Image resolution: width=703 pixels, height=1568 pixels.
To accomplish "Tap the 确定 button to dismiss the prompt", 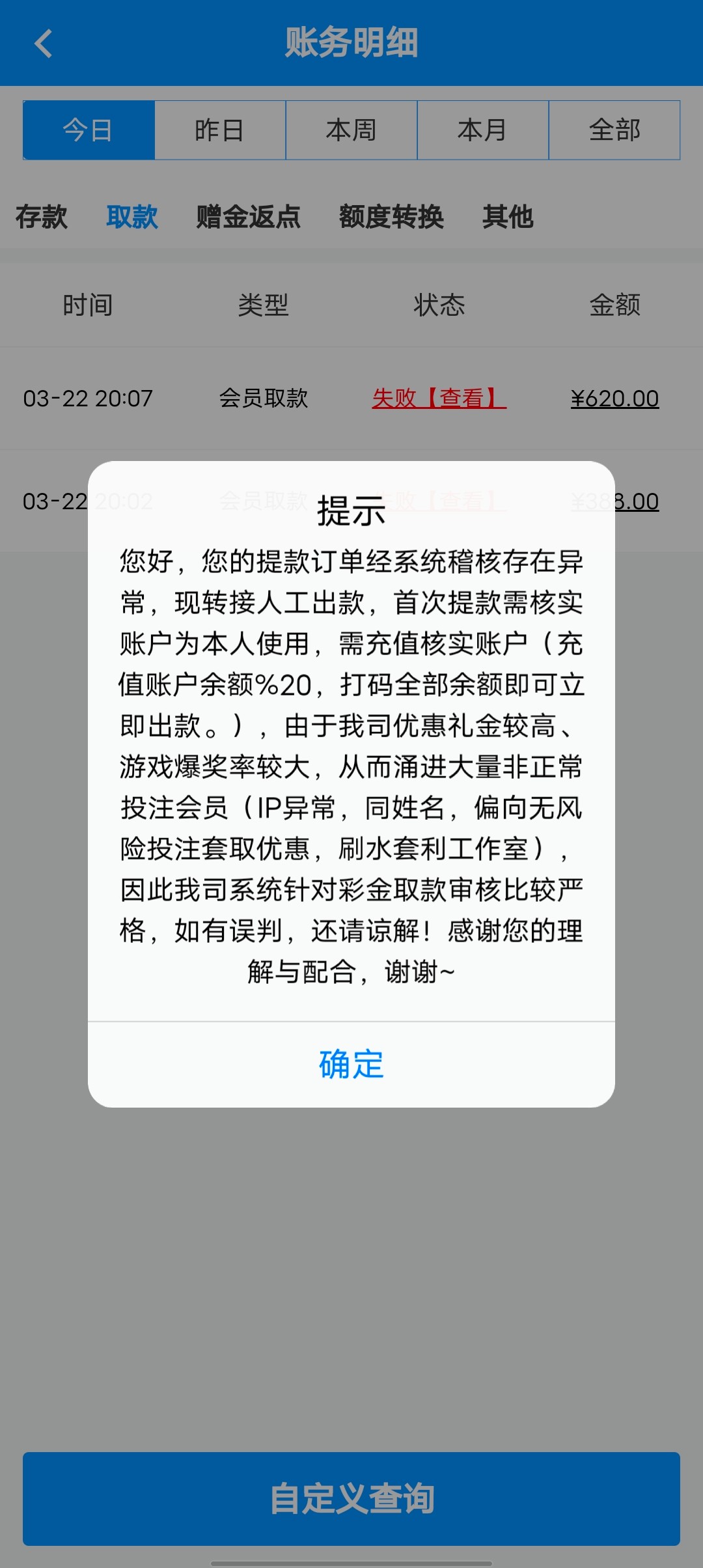I will click(x=350, y=1063).
